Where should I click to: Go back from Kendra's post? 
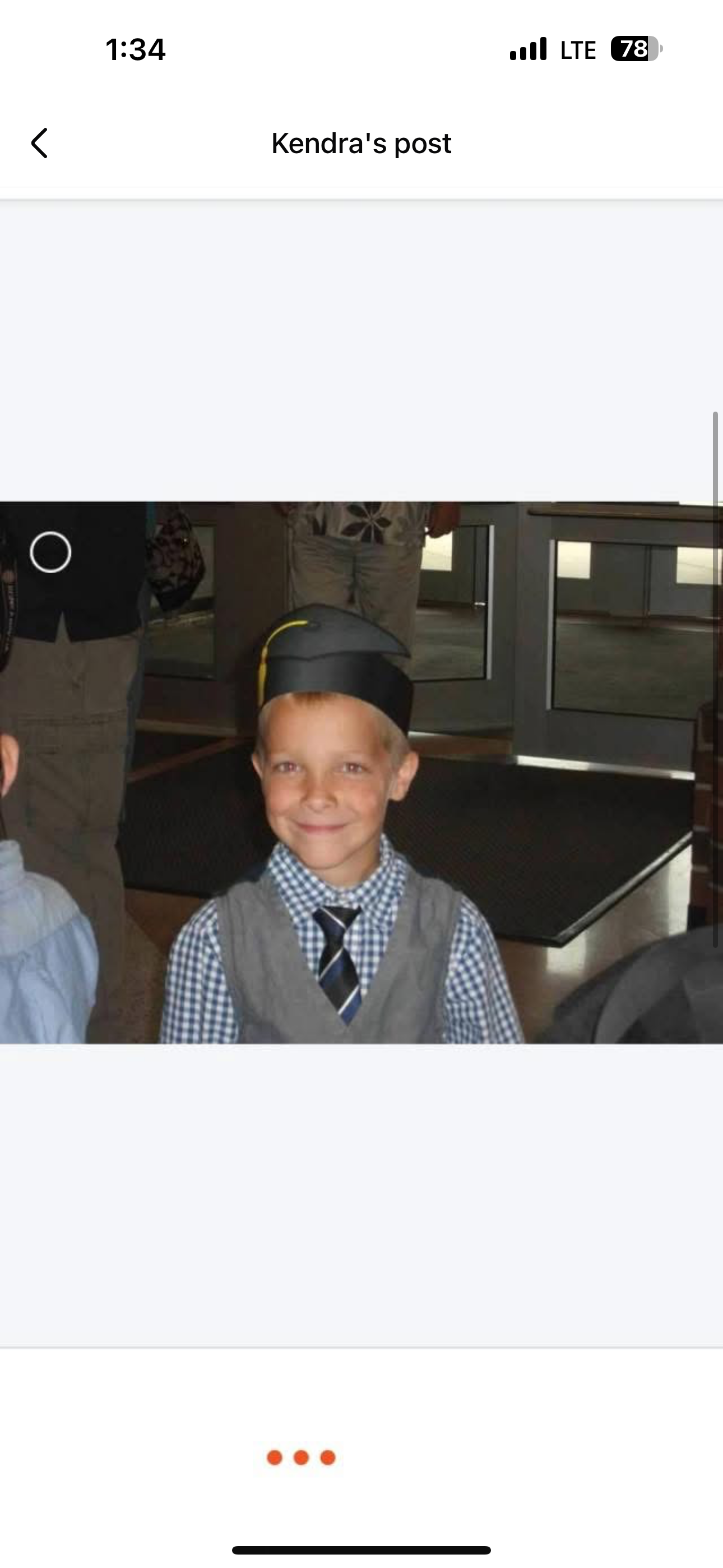[40, 143]
